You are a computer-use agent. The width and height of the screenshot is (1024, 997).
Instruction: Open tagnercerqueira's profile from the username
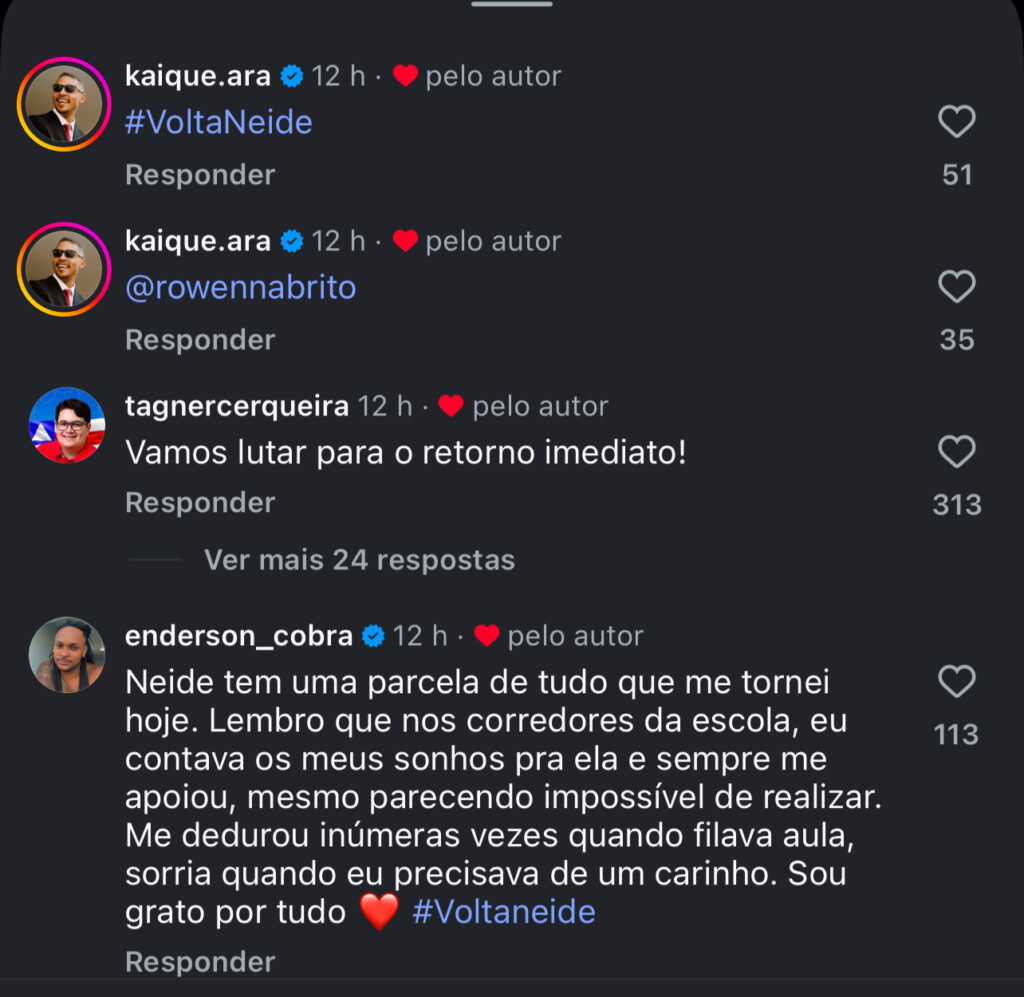point(237,406)
